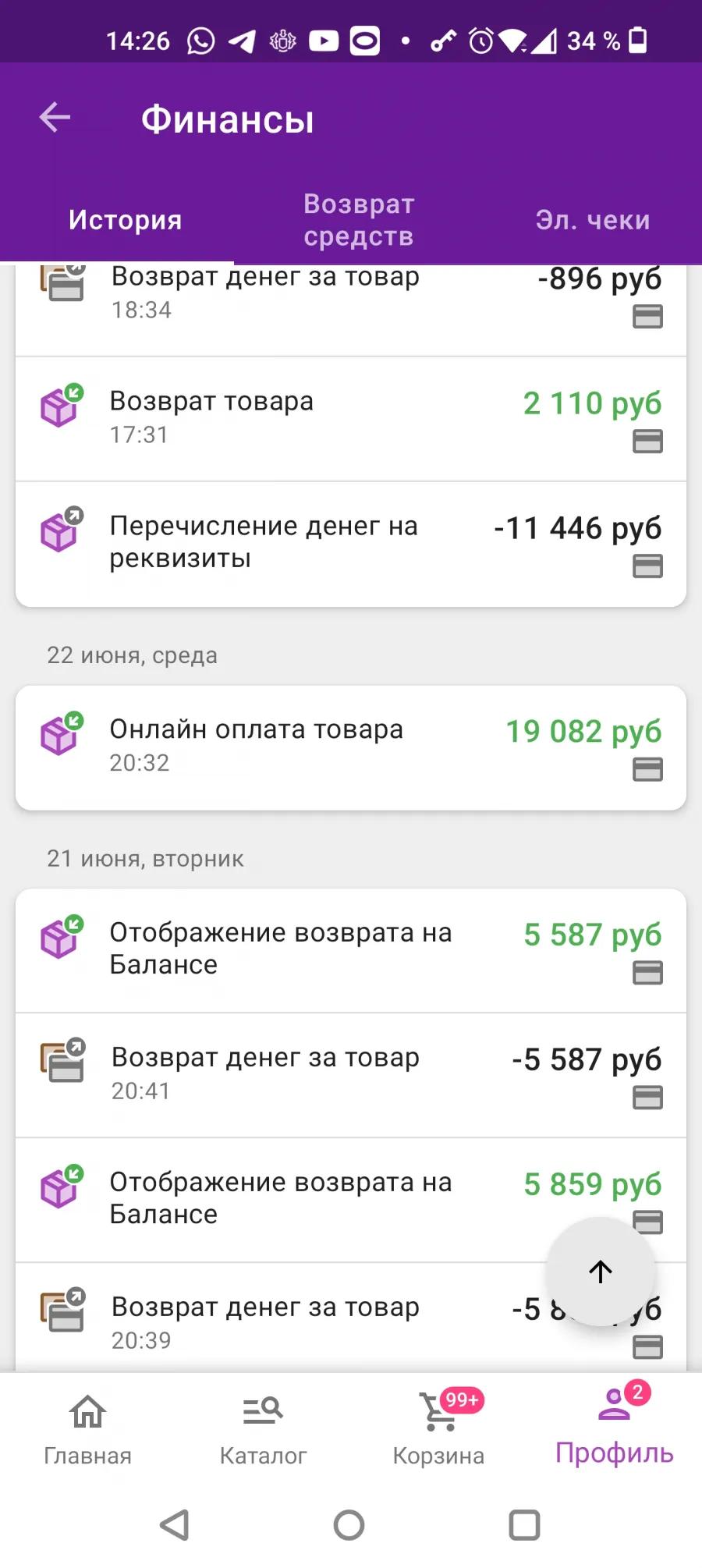Open the Отображение возврата на Балансе 5 859 руб entry

pyautogui.click(x=351, y=1200)
